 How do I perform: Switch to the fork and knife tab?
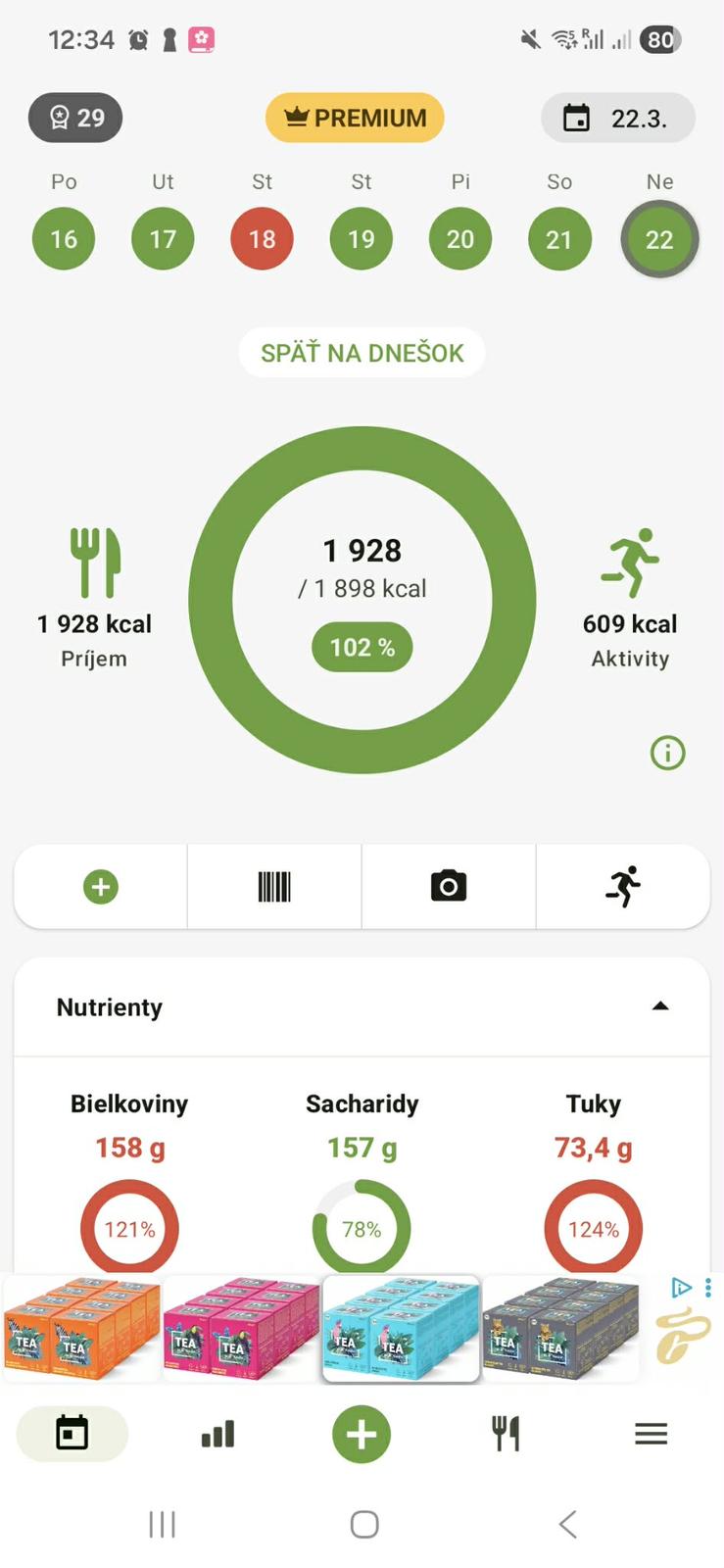[x=506, y=1434]
